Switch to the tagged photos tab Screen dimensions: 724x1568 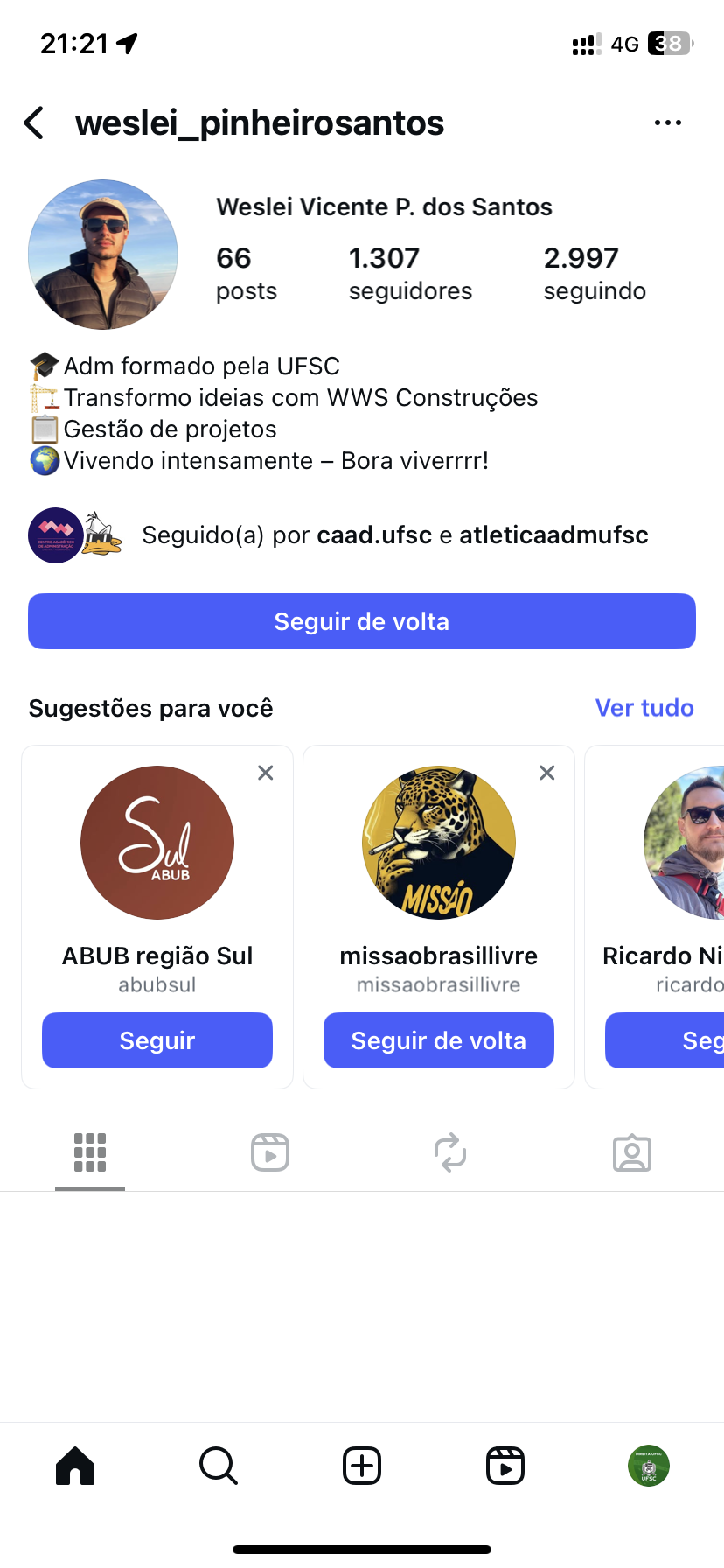click(x=631, y=1152)
